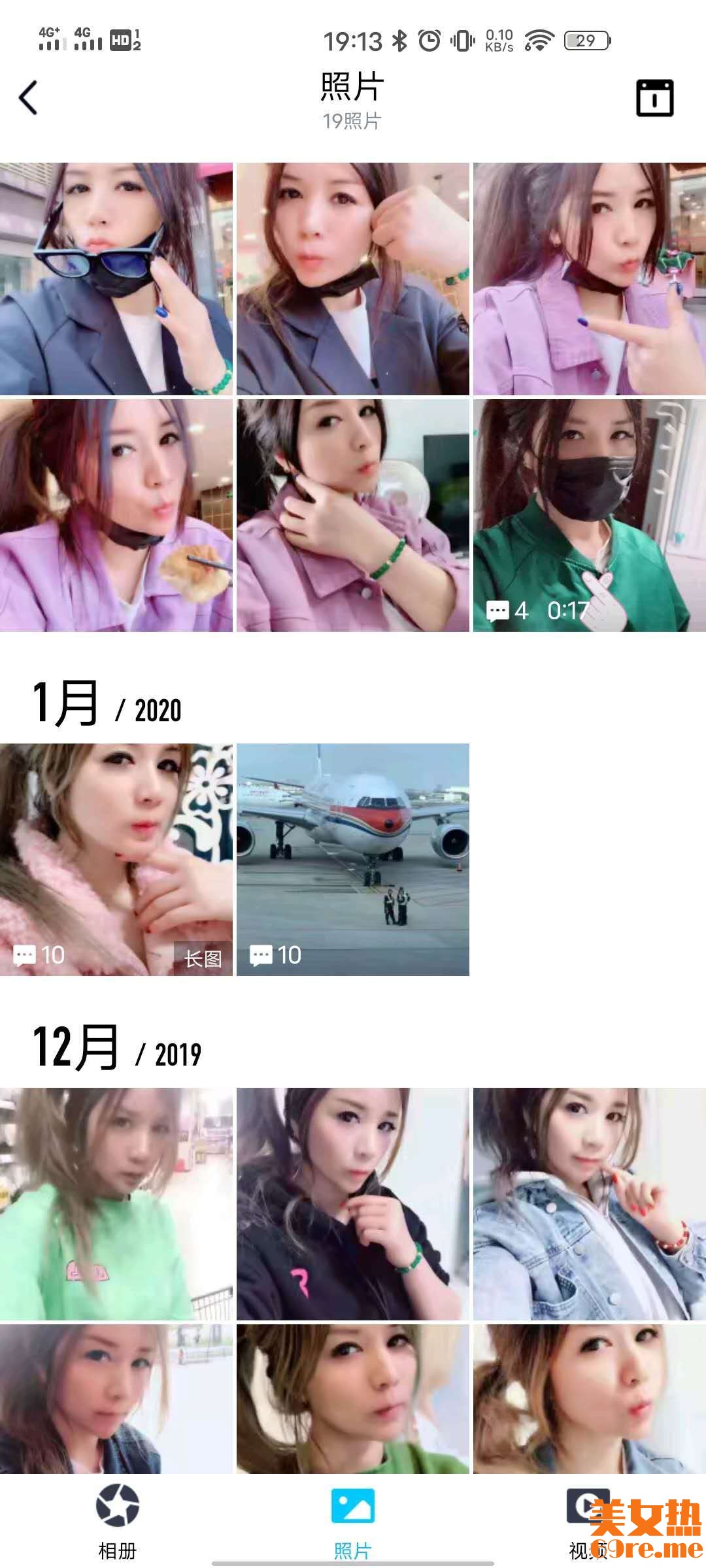Open the calendar date filter icon
The height and width of the screenshot is (1568, 706).
point(654,98)
